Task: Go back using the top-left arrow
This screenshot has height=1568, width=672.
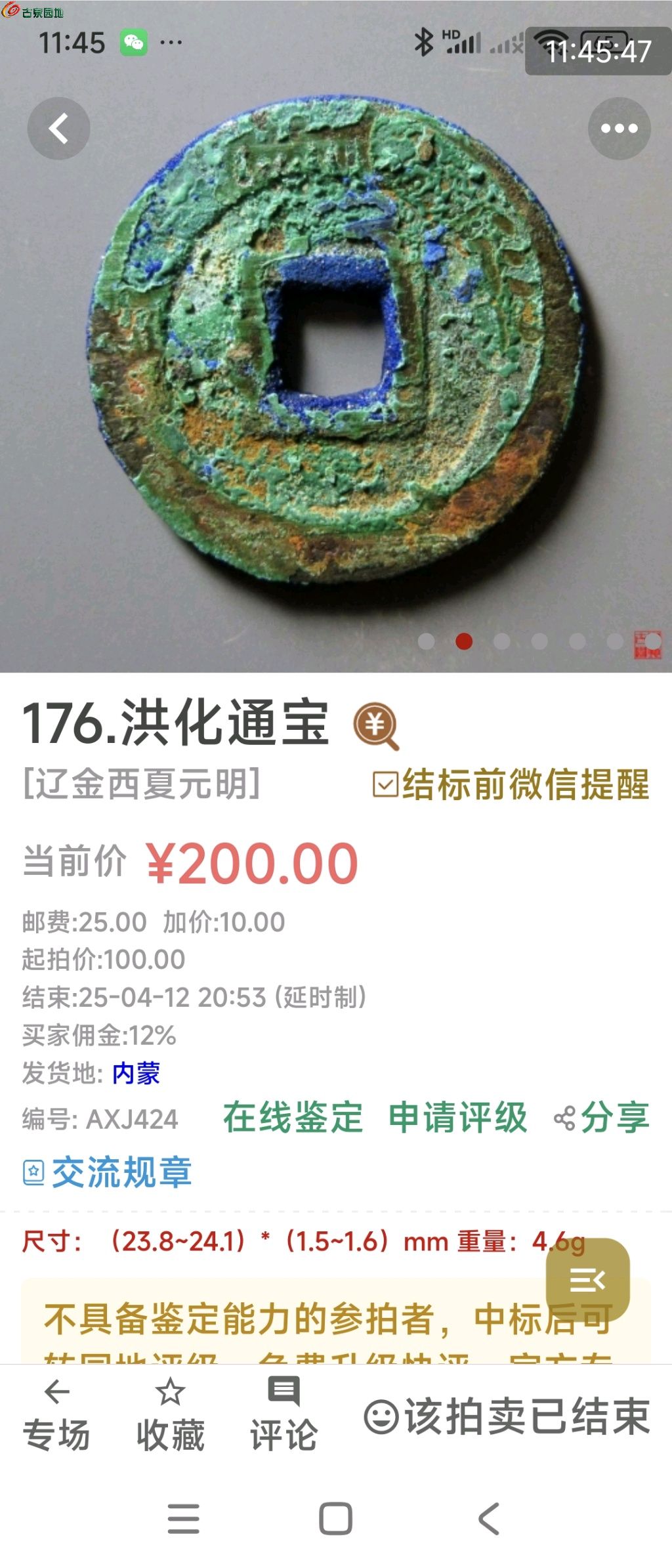Action: [x=58, y=129]
